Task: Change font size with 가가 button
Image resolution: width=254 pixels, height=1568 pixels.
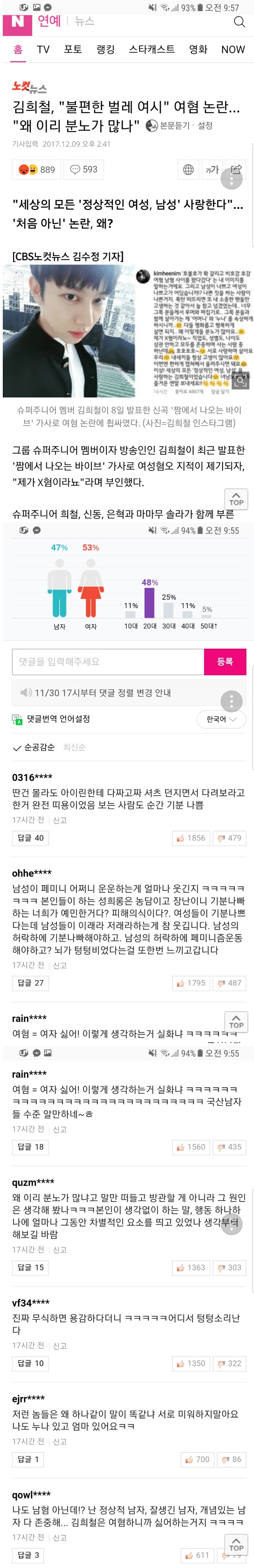Action: point(211,170)
